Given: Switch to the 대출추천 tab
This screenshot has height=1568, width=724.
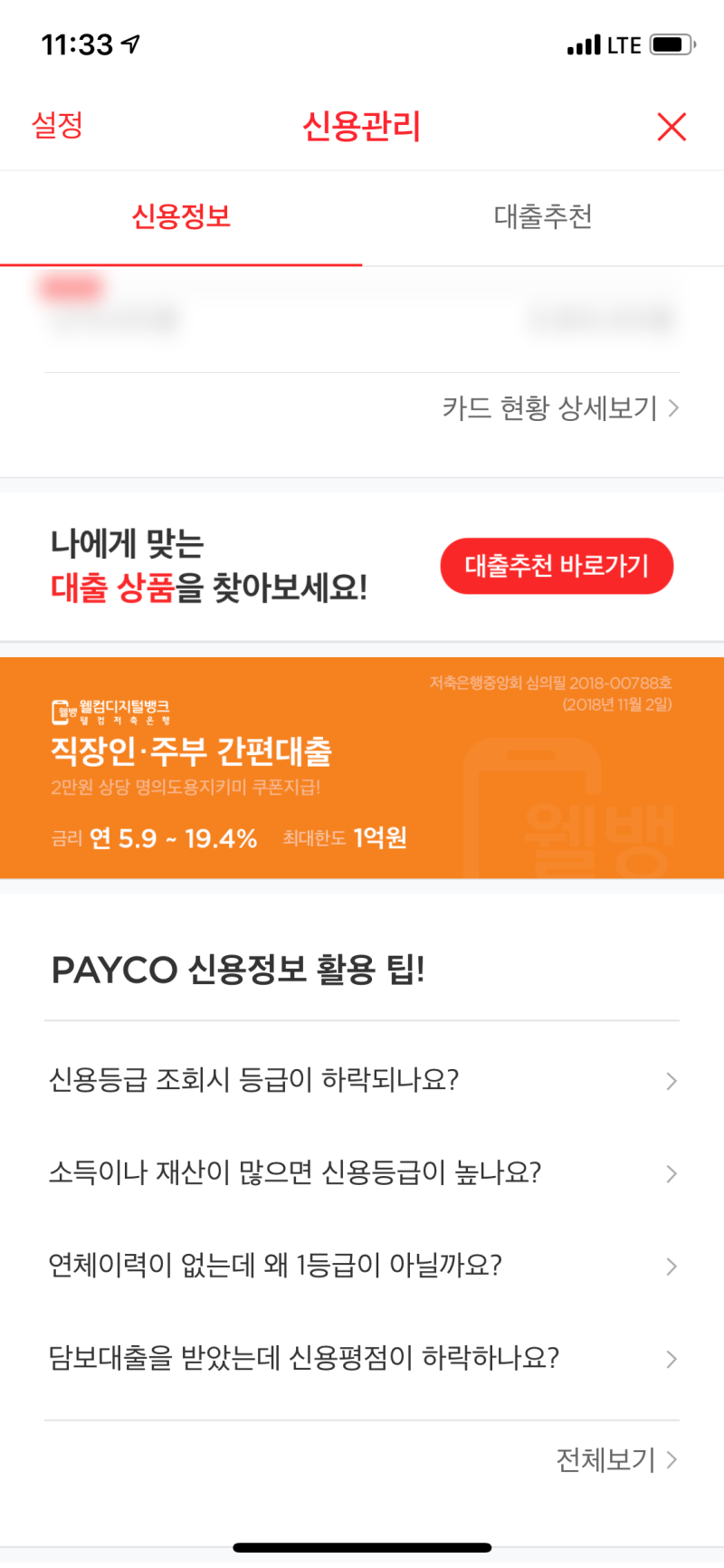Looking at the screenshot, I should click(x=543, y=217).
